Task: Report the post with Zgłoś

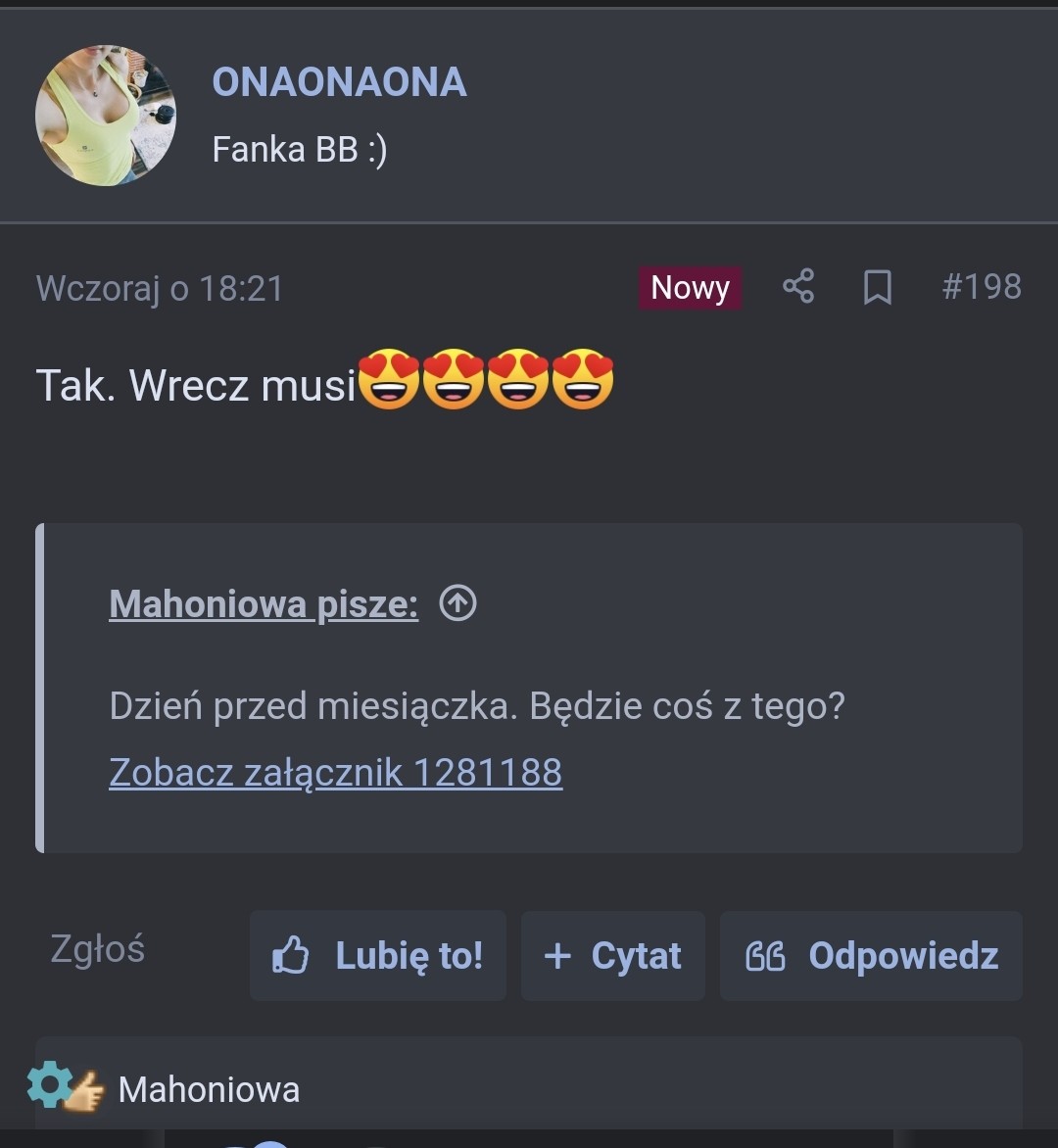Action: 97,948
